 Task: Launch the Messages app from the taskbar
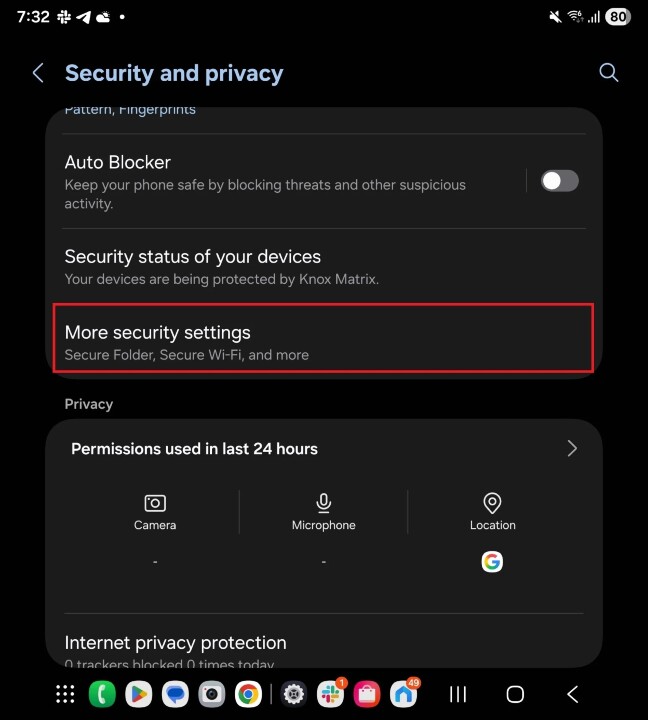176,694
